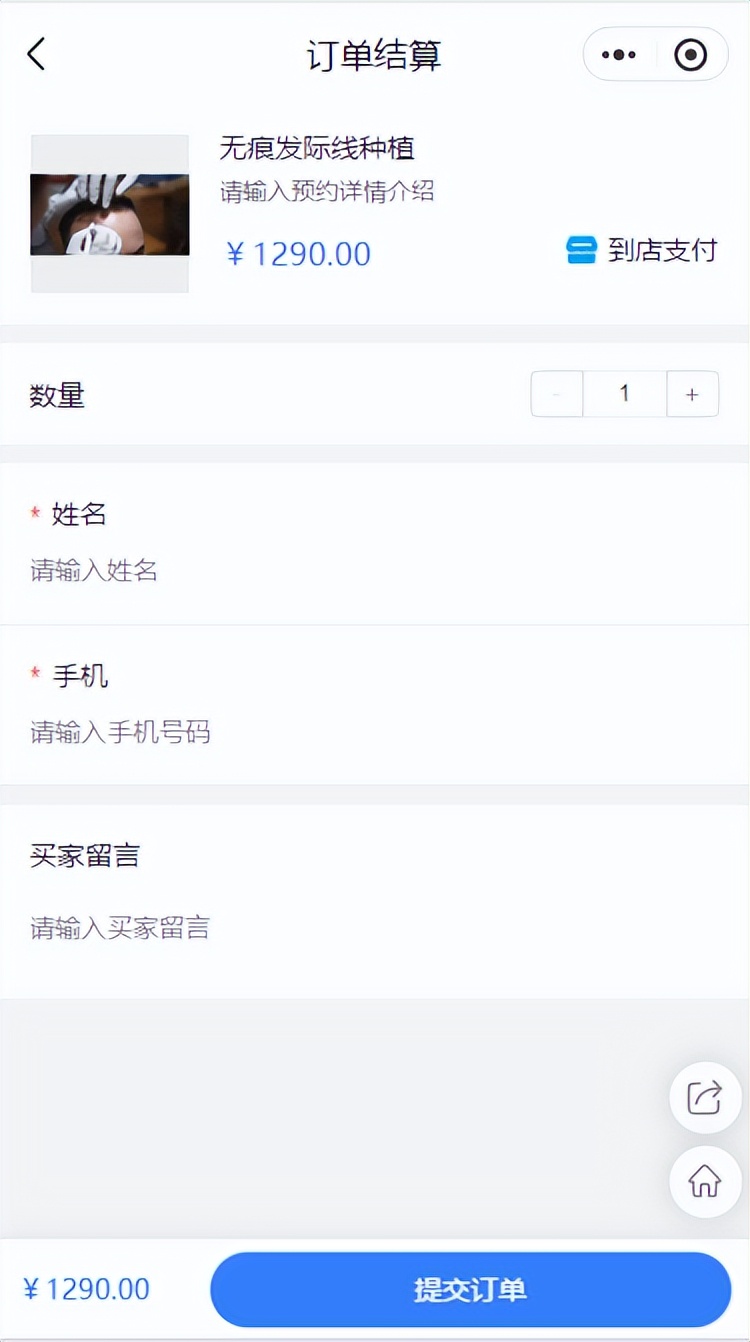Focus the 请输入姓名 name field
The height and width of the screenshot is (1342, 750).
tap(200, 571)
